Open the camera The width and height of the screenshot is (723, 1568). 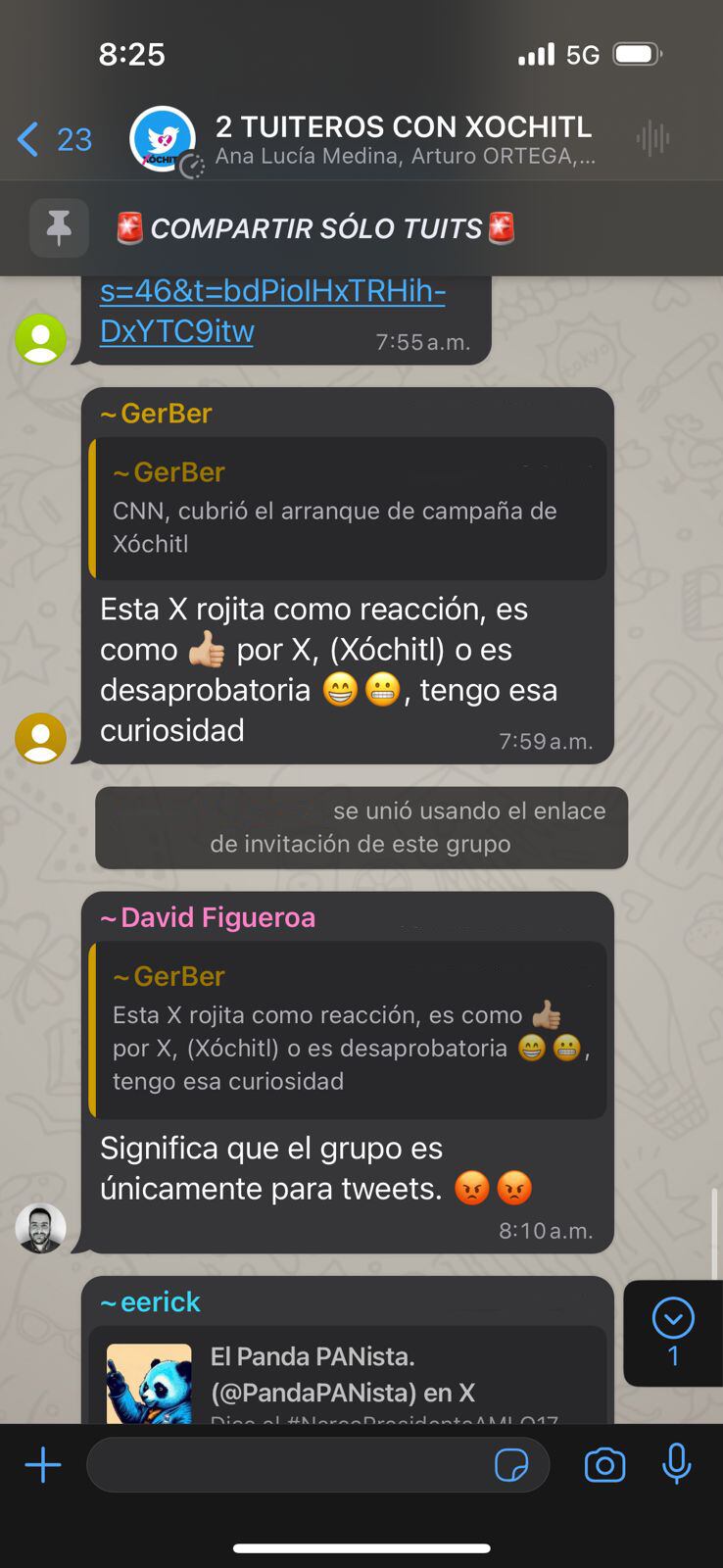pos(604,1466)
